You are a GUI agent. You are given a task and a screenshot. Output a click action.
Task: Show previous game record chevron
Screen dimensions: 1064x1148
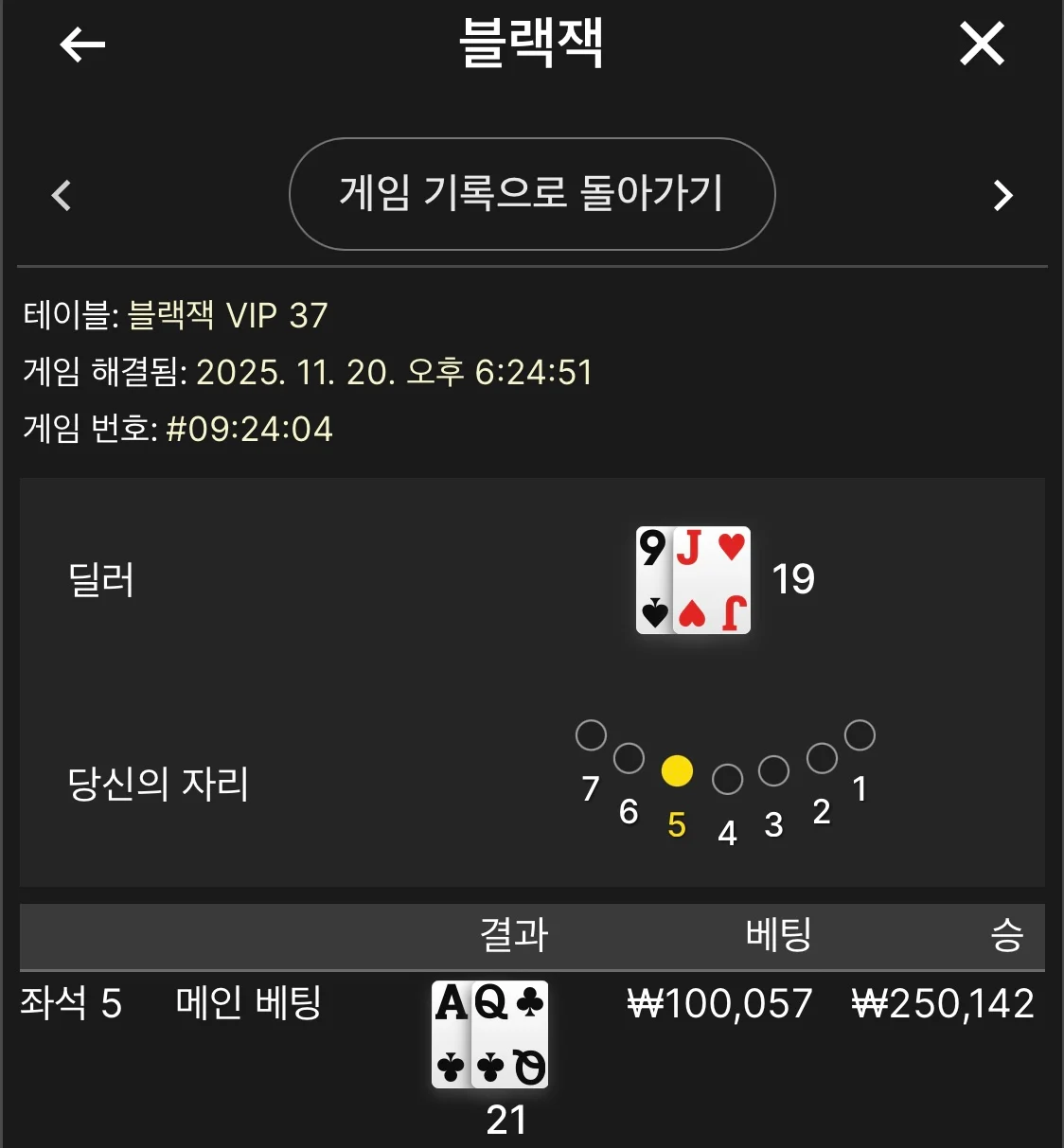[62, 196]
